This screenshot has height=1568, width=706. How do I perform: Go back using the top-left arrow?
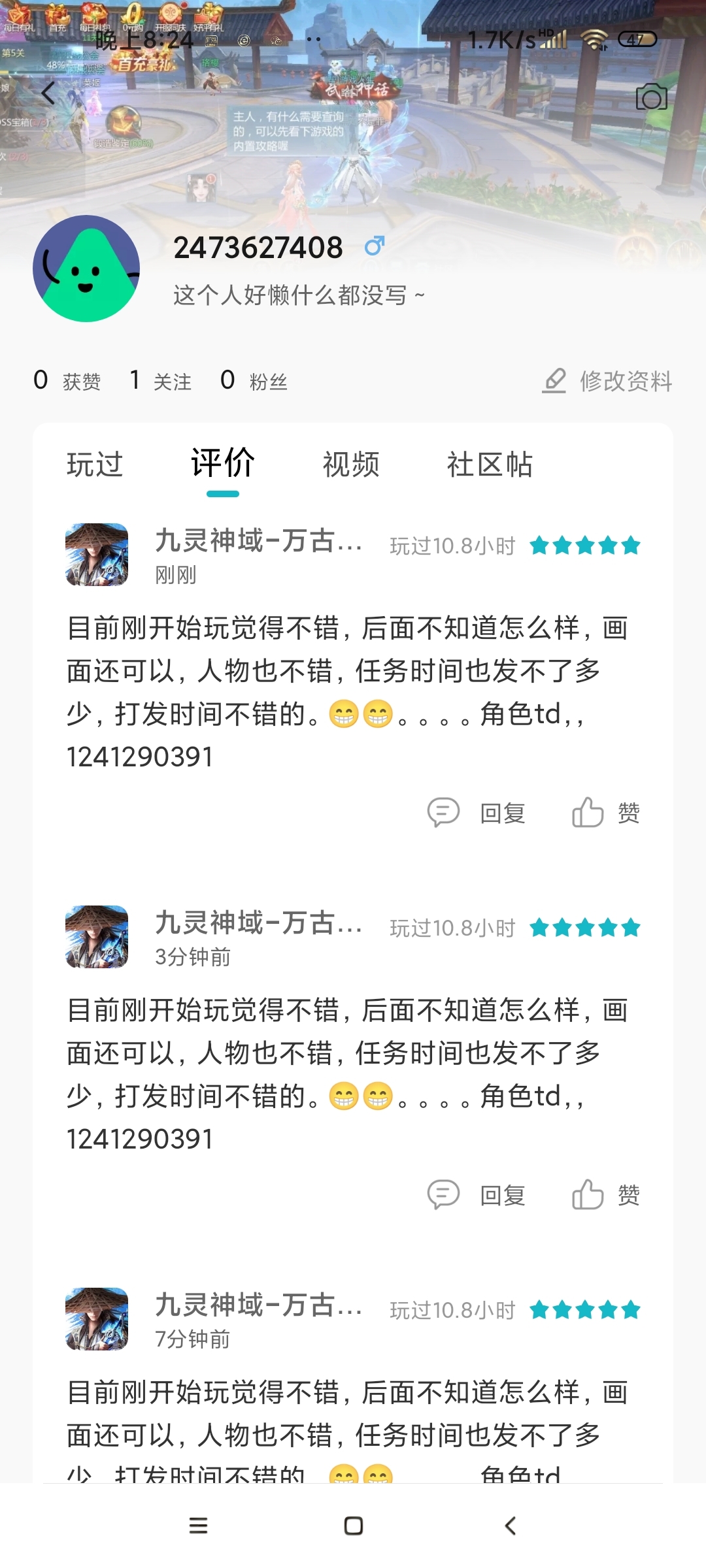click(x=48, y=93)
